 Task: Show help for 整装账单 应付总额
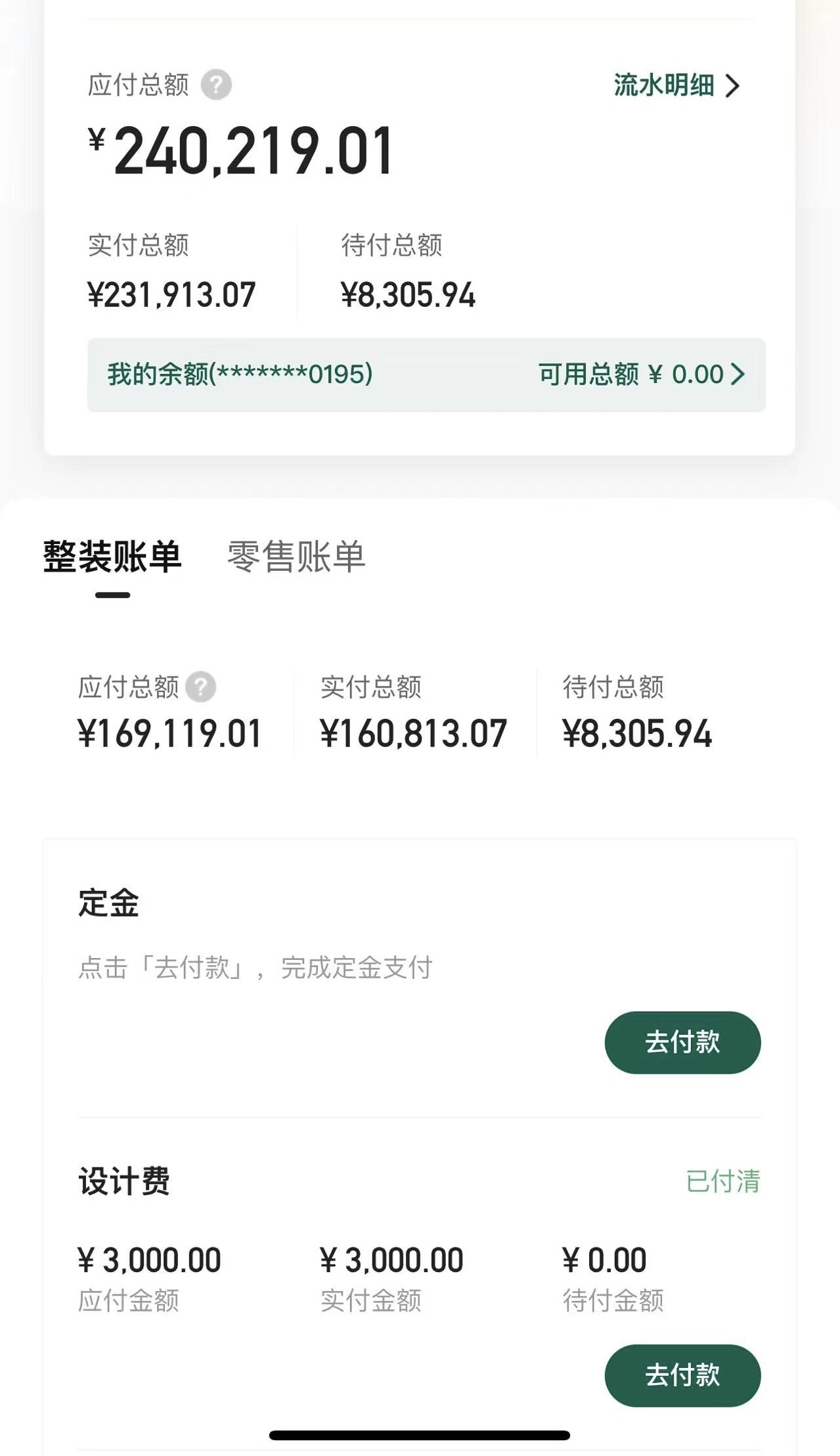(x=201, y=687)
